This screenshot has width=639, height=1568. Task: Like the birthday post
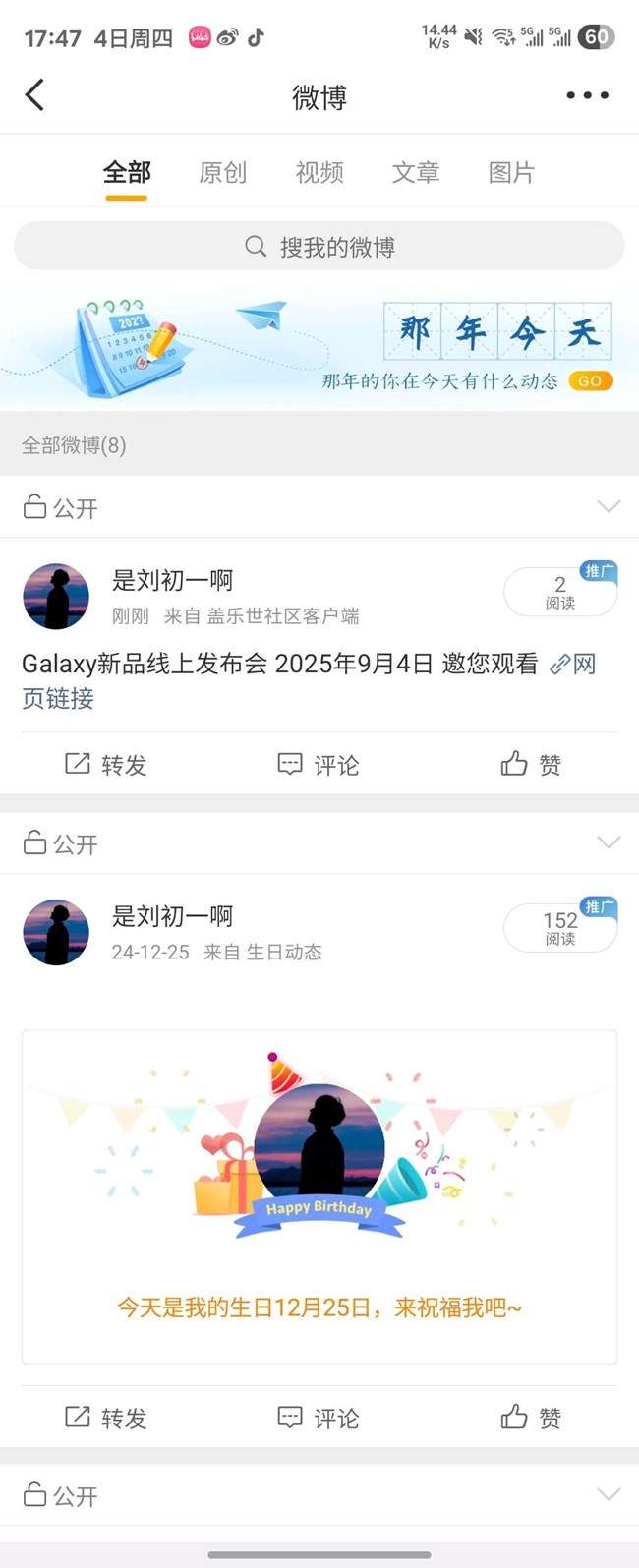(531, 1417)
